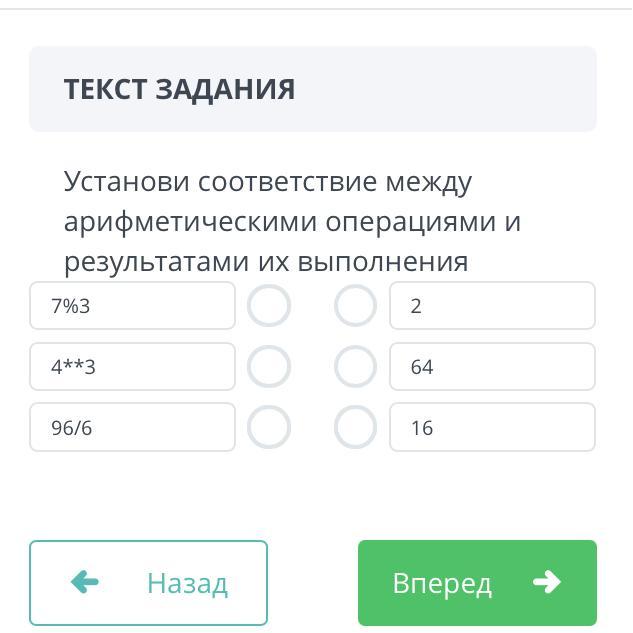Go back with the Назад button

[149, 583]
